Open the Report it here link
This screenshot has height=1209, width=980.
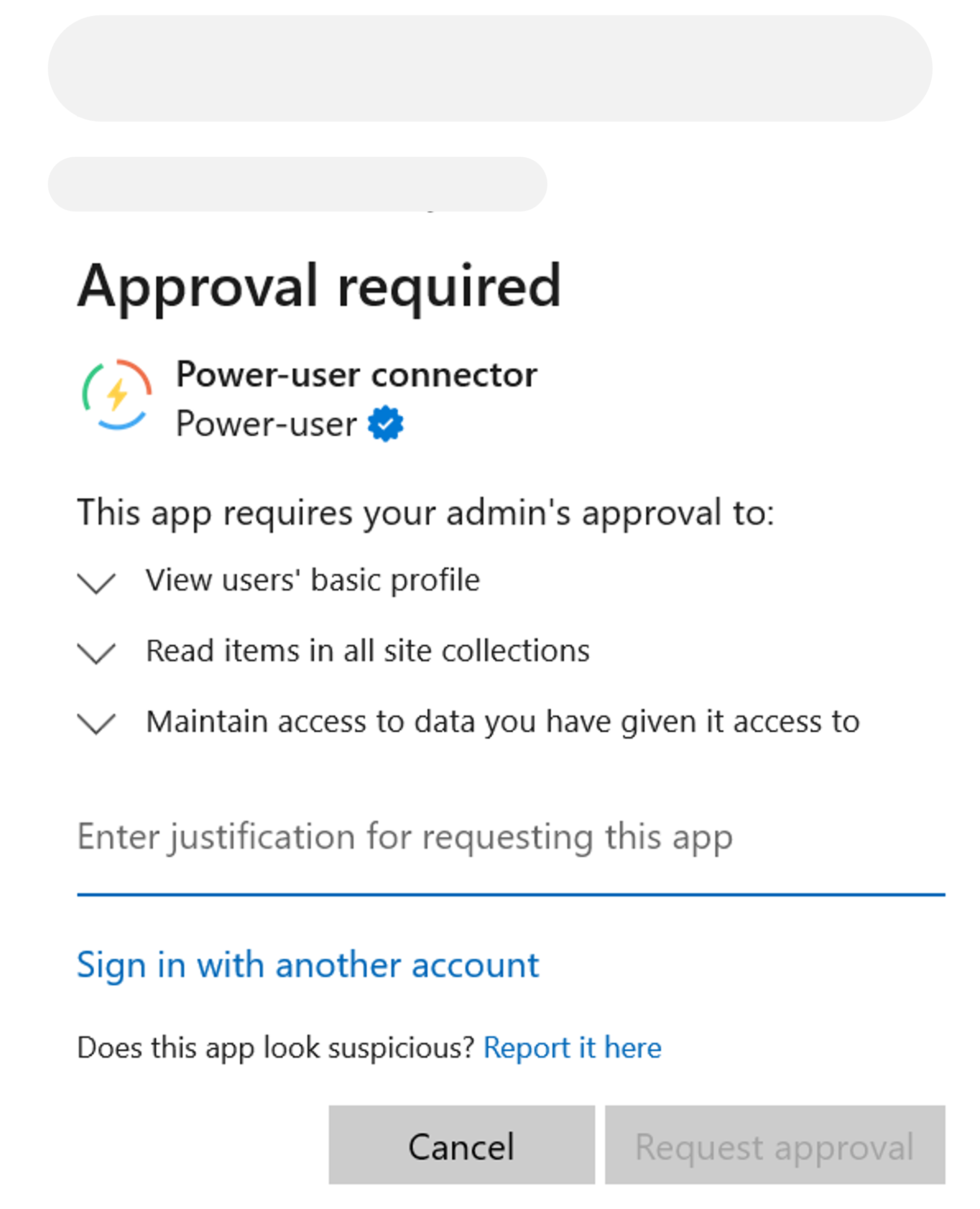(x=572, y=1048)
